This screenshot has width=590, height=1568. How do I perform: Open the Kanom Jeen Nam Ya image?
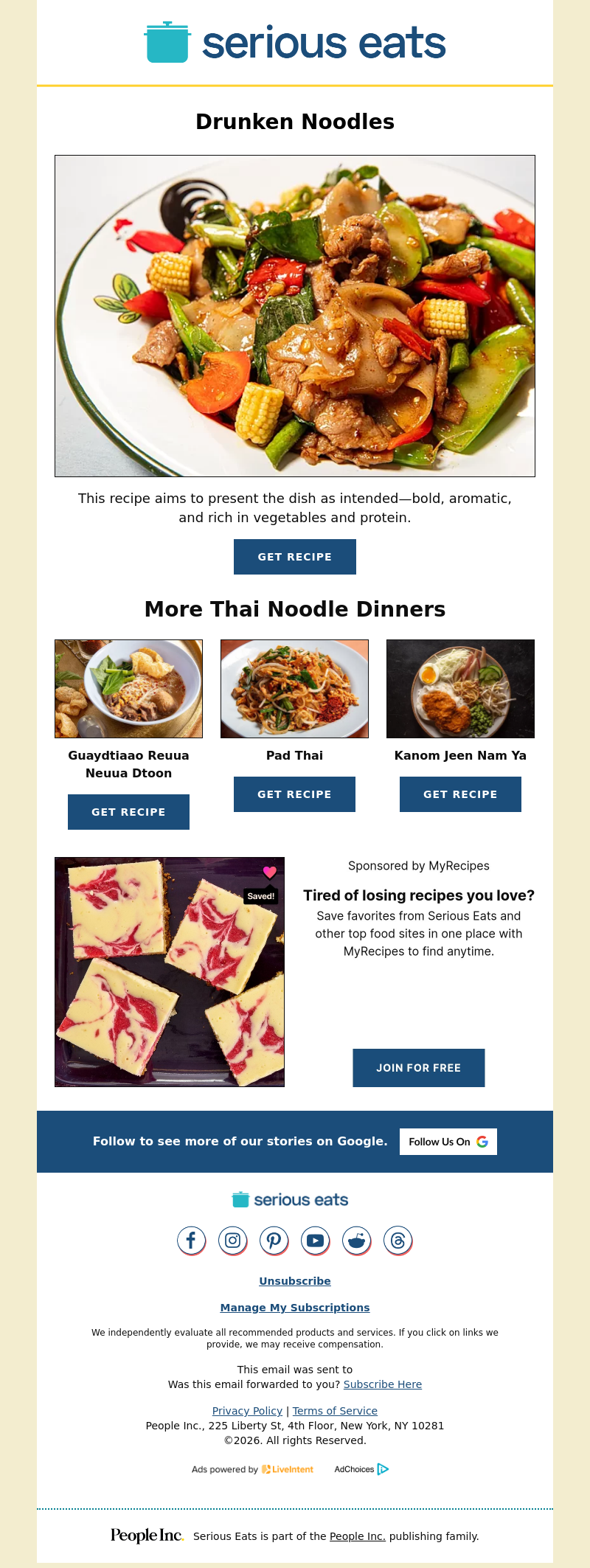click(x=460, y=689)
